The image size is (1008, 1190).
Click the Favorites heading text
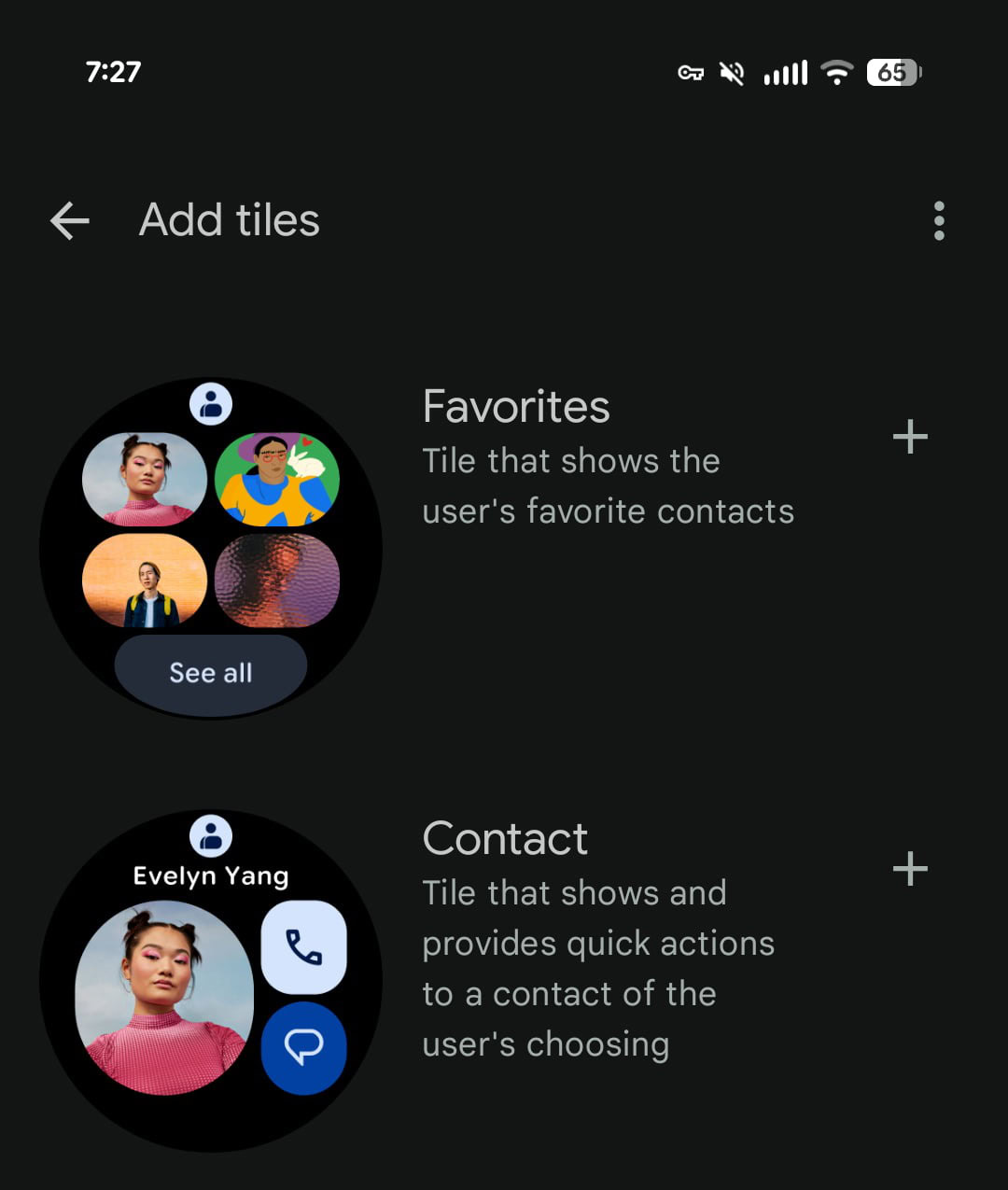pyautogui.click(x=516, y=407)
